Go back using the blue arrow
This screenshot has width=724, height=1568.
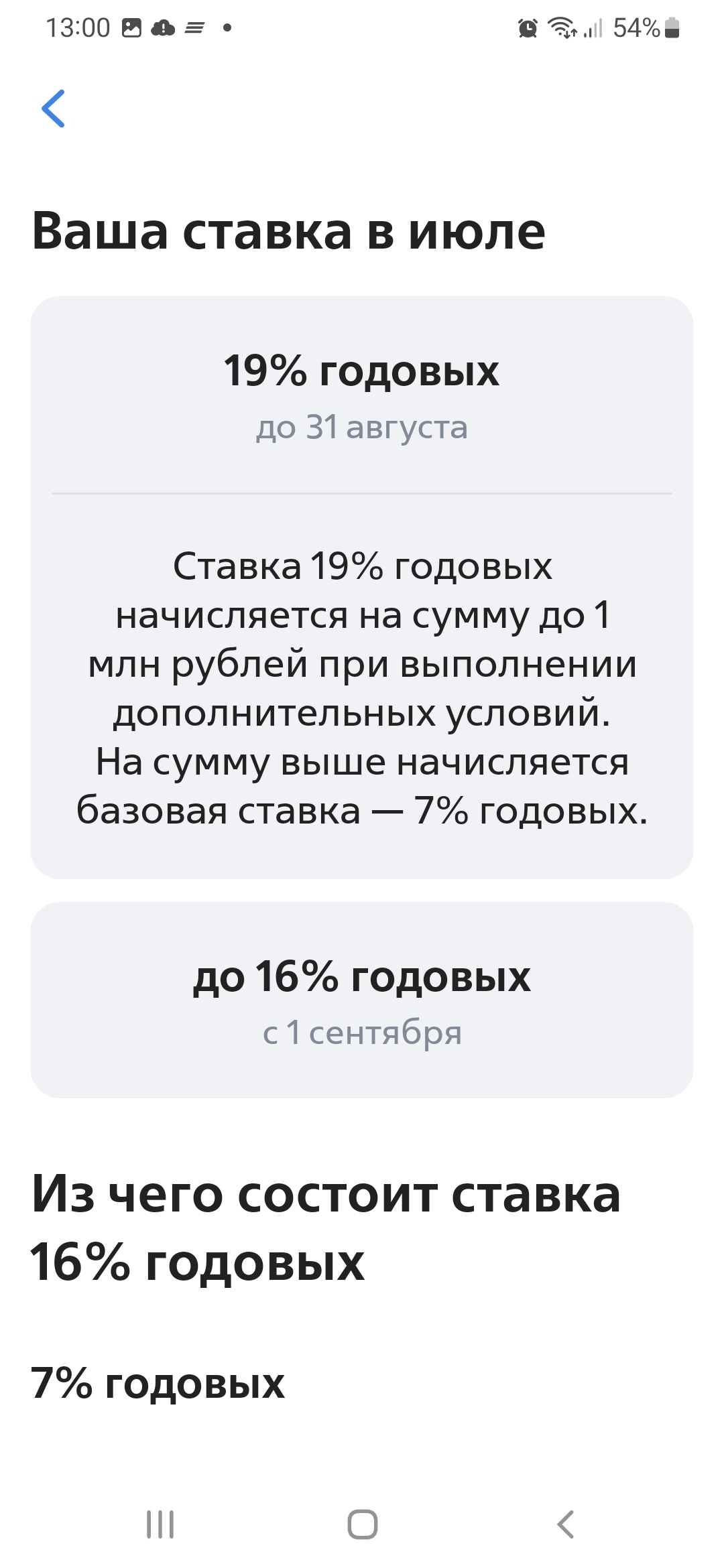[x=53, y=109]
